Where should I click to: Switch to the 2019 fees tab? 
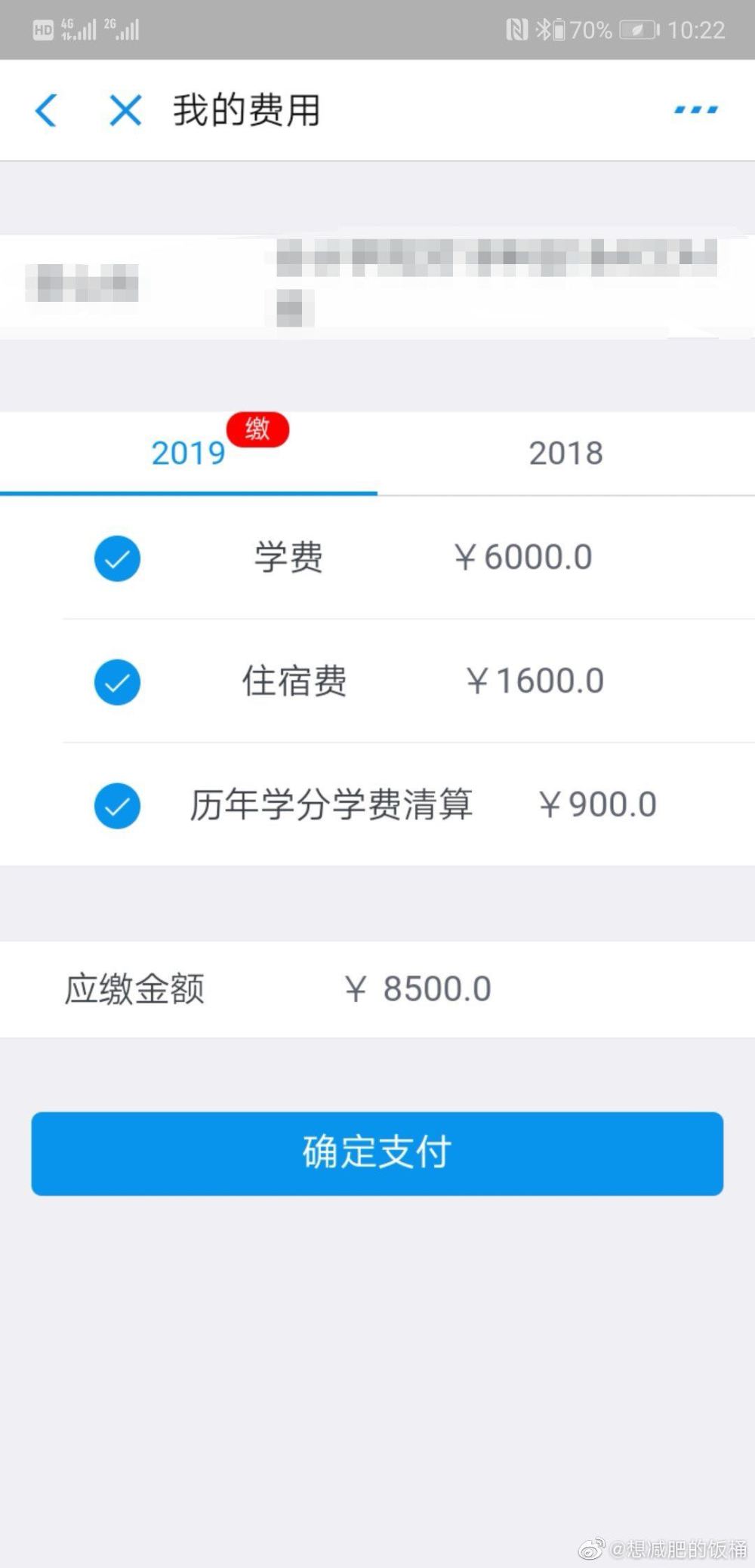[189, 453]
